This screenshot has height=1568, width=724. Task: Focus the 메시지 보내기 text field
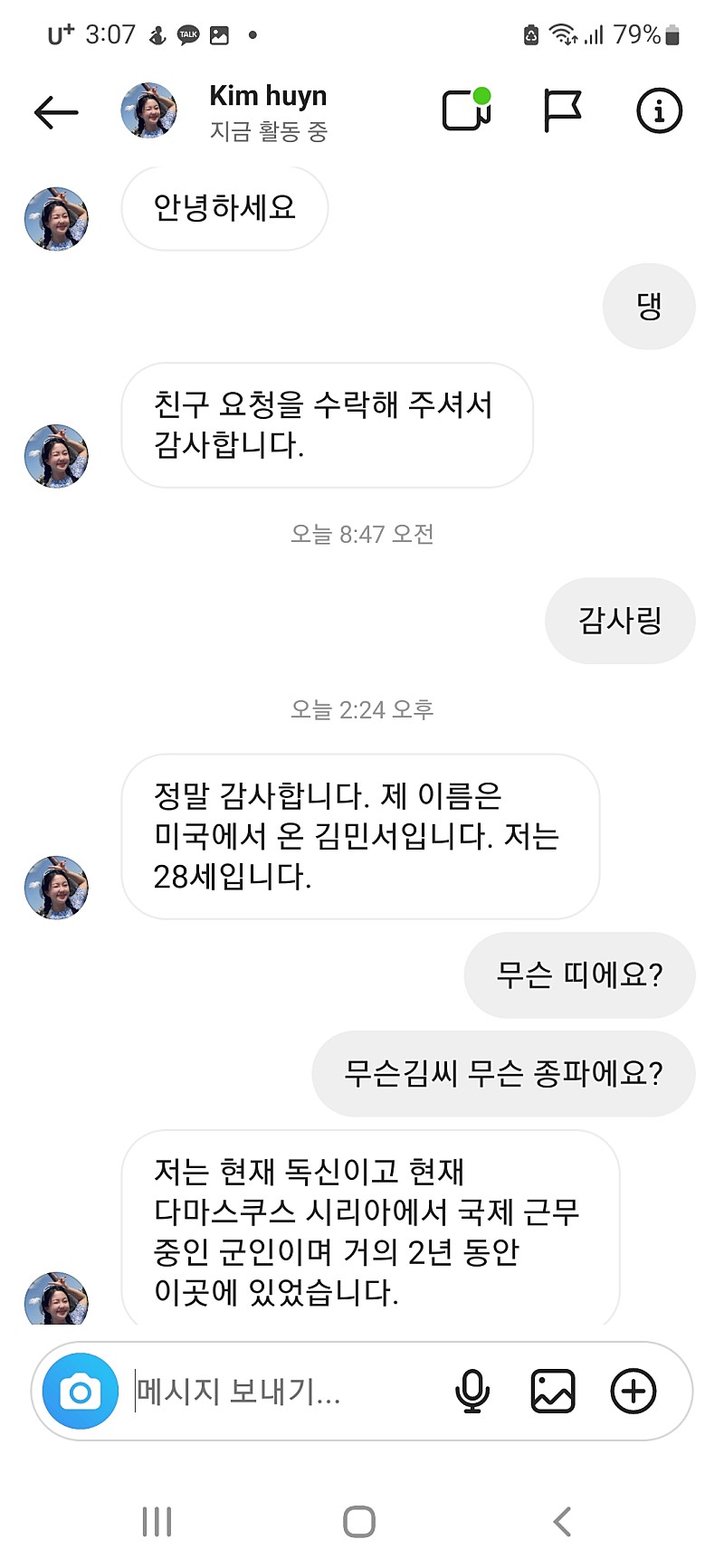coord(285,1392)
